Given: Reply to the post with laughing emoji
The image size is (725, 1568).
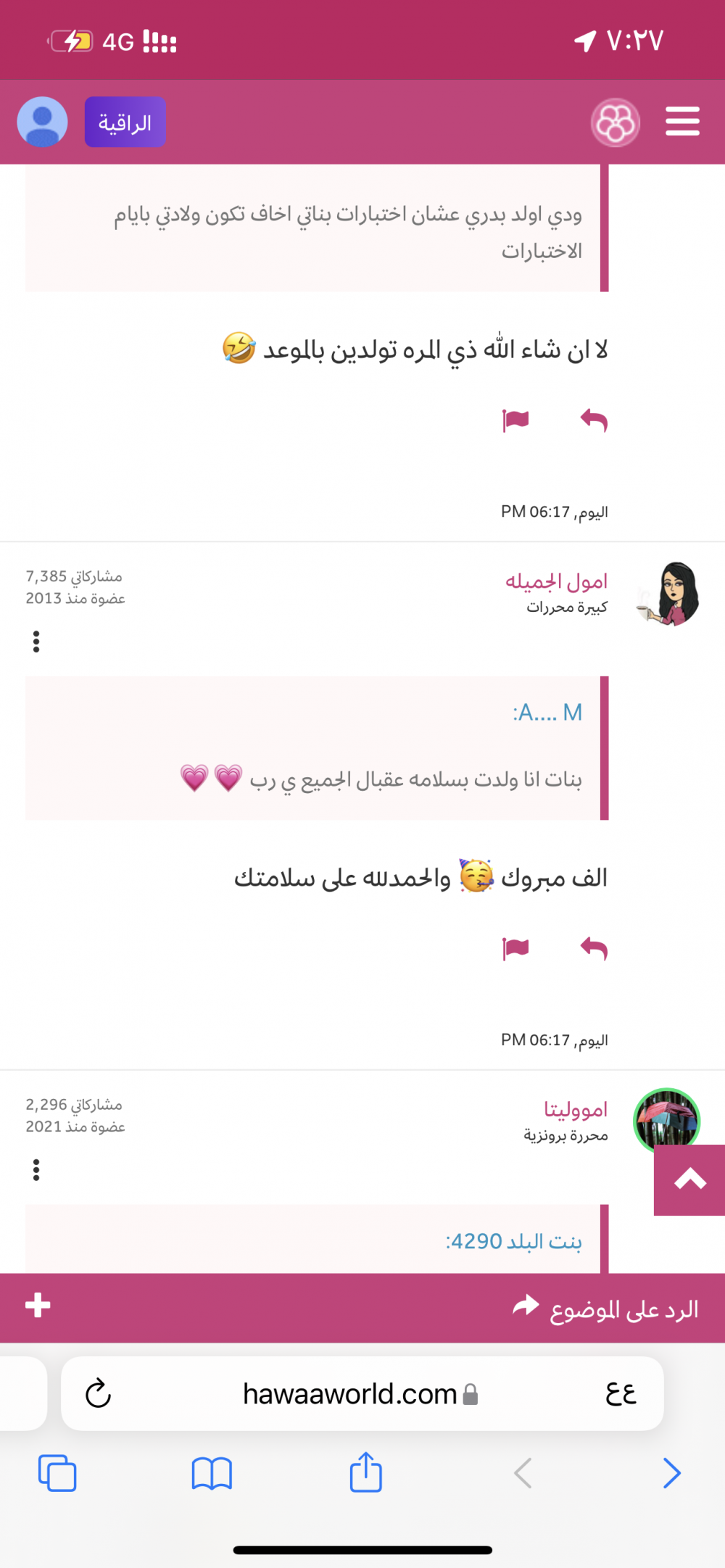Looking at the screenshot, I should click(x=594, y=420).
